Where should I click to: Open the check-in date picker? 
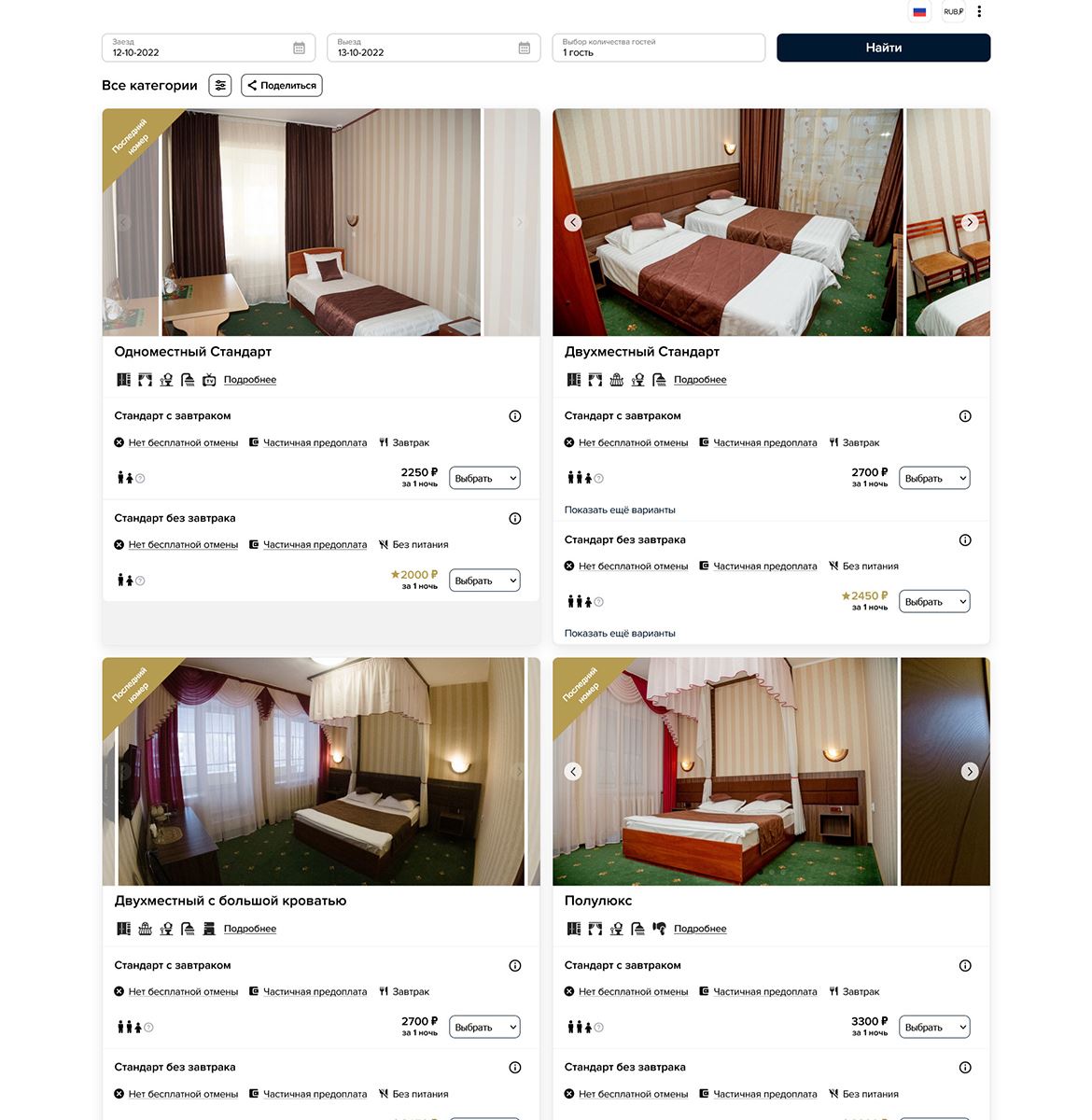tap(207, 48)
